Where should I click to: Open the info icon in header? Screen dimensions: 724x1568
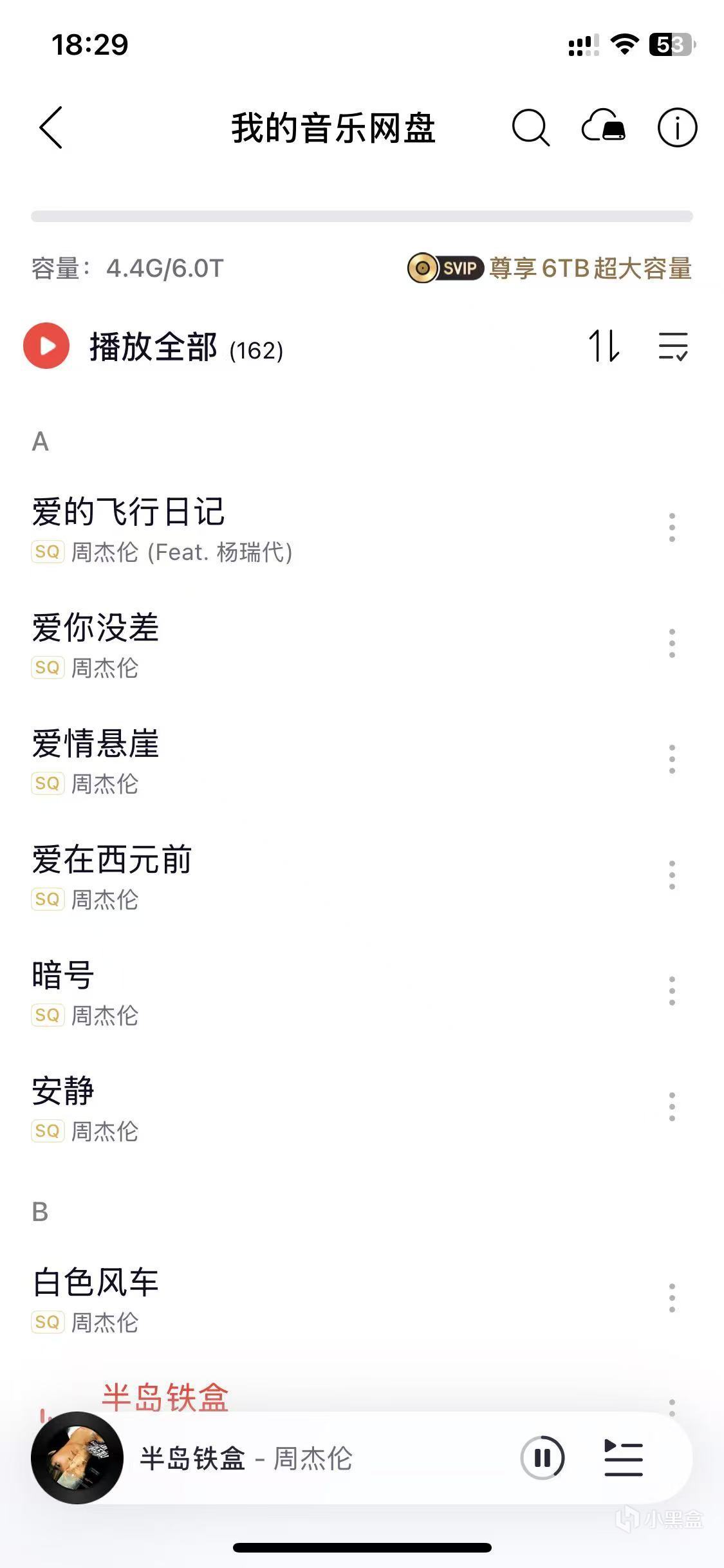click(x=677, y=127)
